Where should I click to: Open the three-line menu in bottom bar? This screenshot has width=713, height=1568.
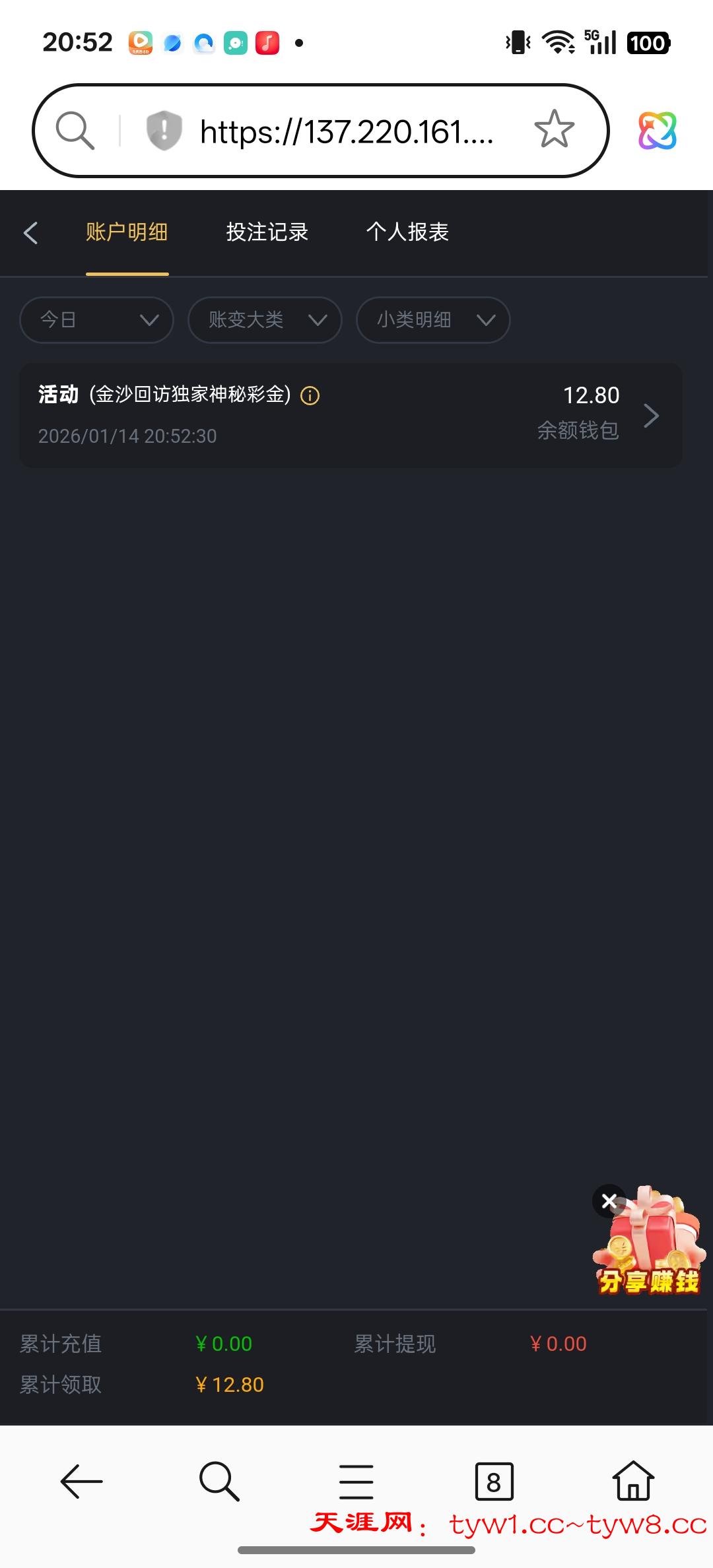click(355, 1480)
